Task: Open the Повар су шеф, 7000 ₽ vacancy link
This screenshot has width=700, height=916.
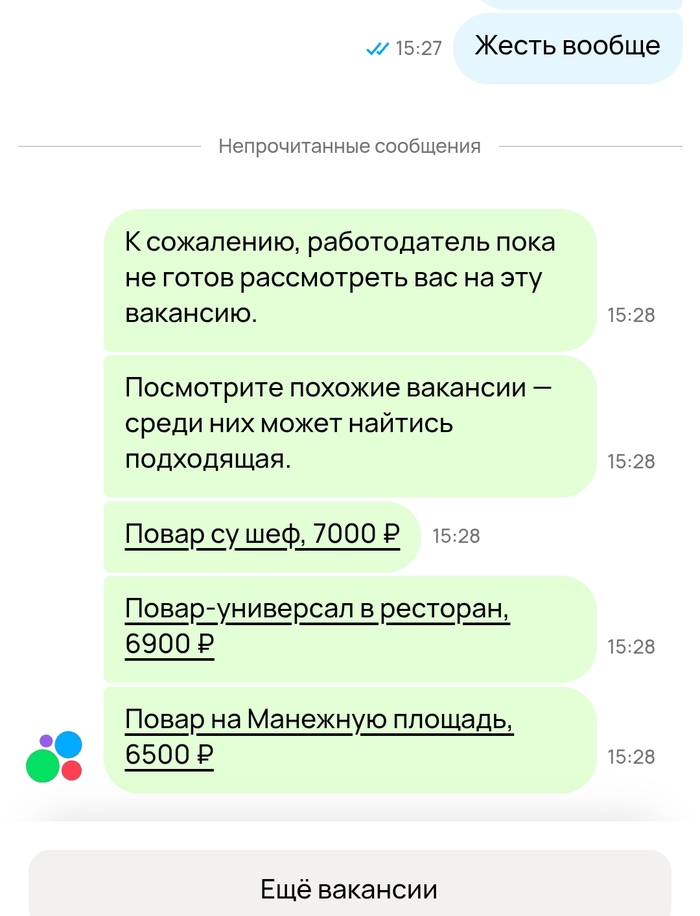Action: [262, 536]
